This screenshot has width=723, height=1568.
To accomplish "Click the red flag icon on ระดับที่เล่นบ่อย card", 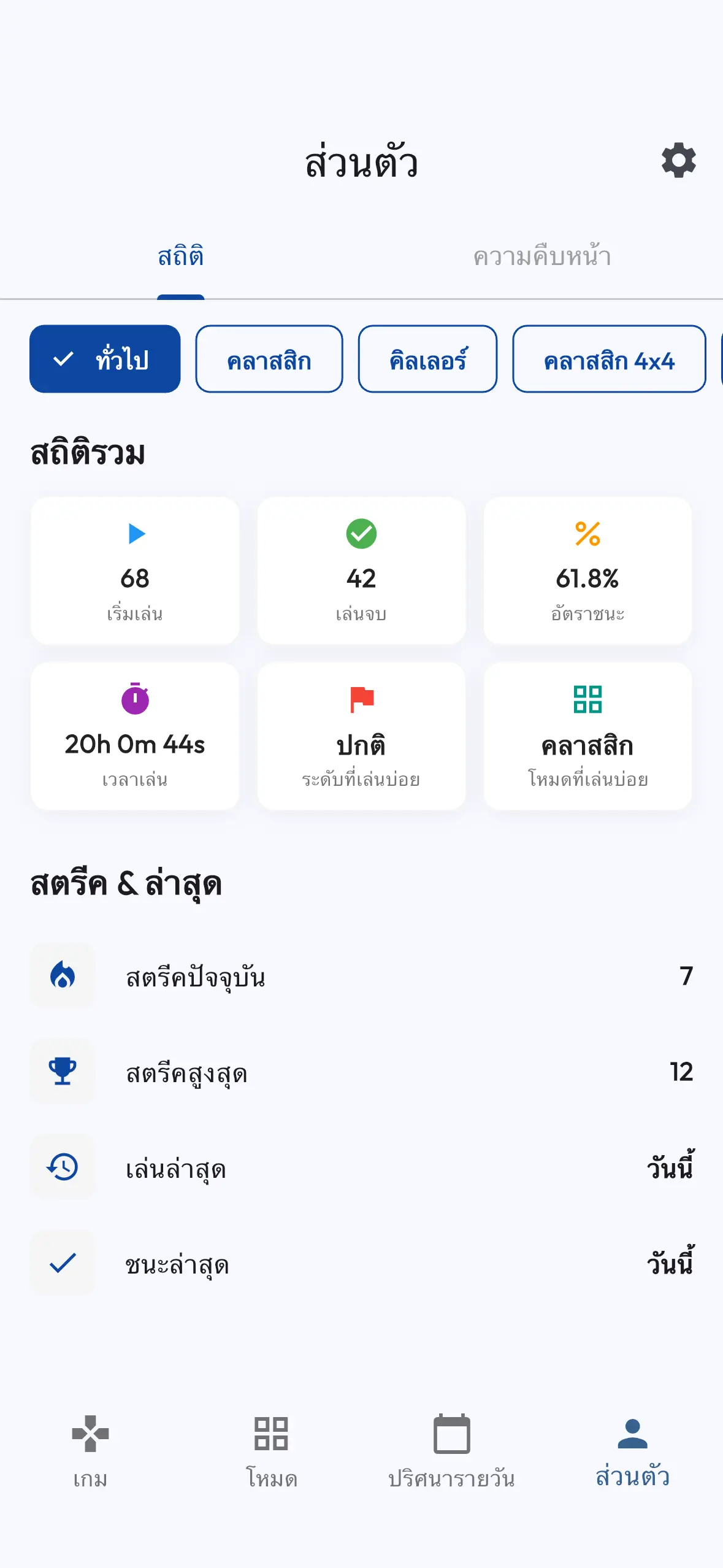I will (x=361, y=699).
